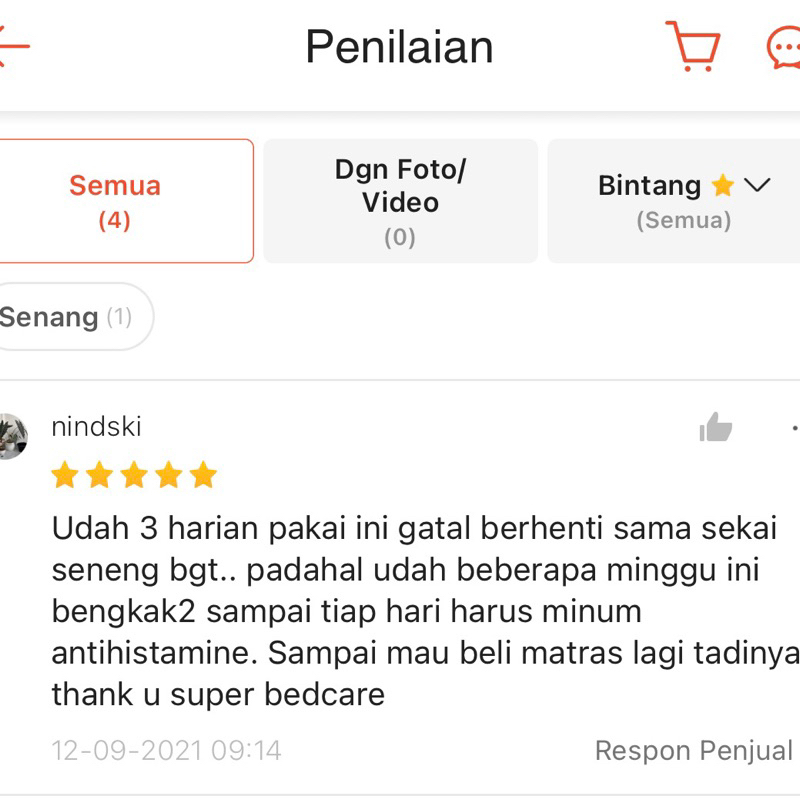Go back using the arrow
The height and width of the screenshot is (800, 800).
tap(14, 46)
